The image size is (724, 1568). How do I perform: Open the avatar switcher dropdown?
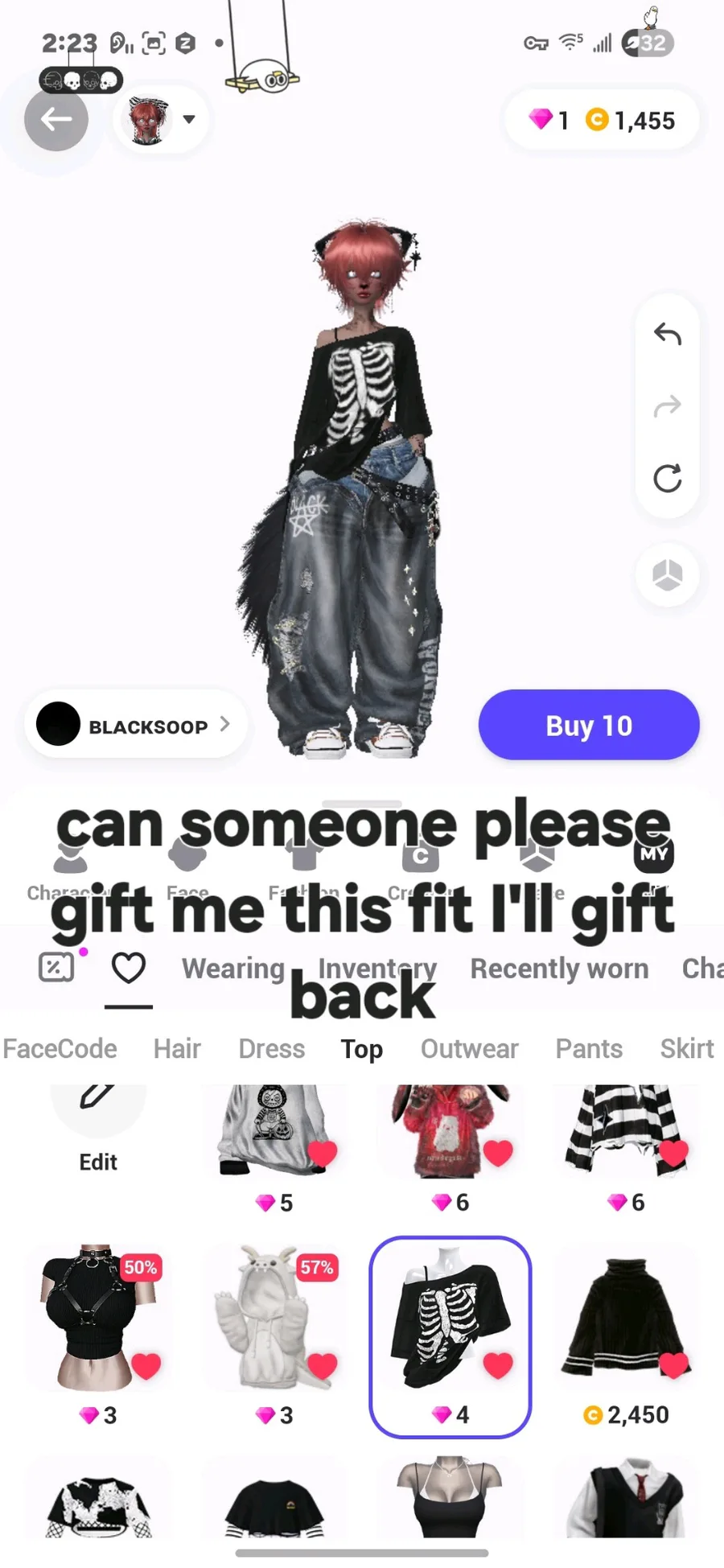pos(162,120)
